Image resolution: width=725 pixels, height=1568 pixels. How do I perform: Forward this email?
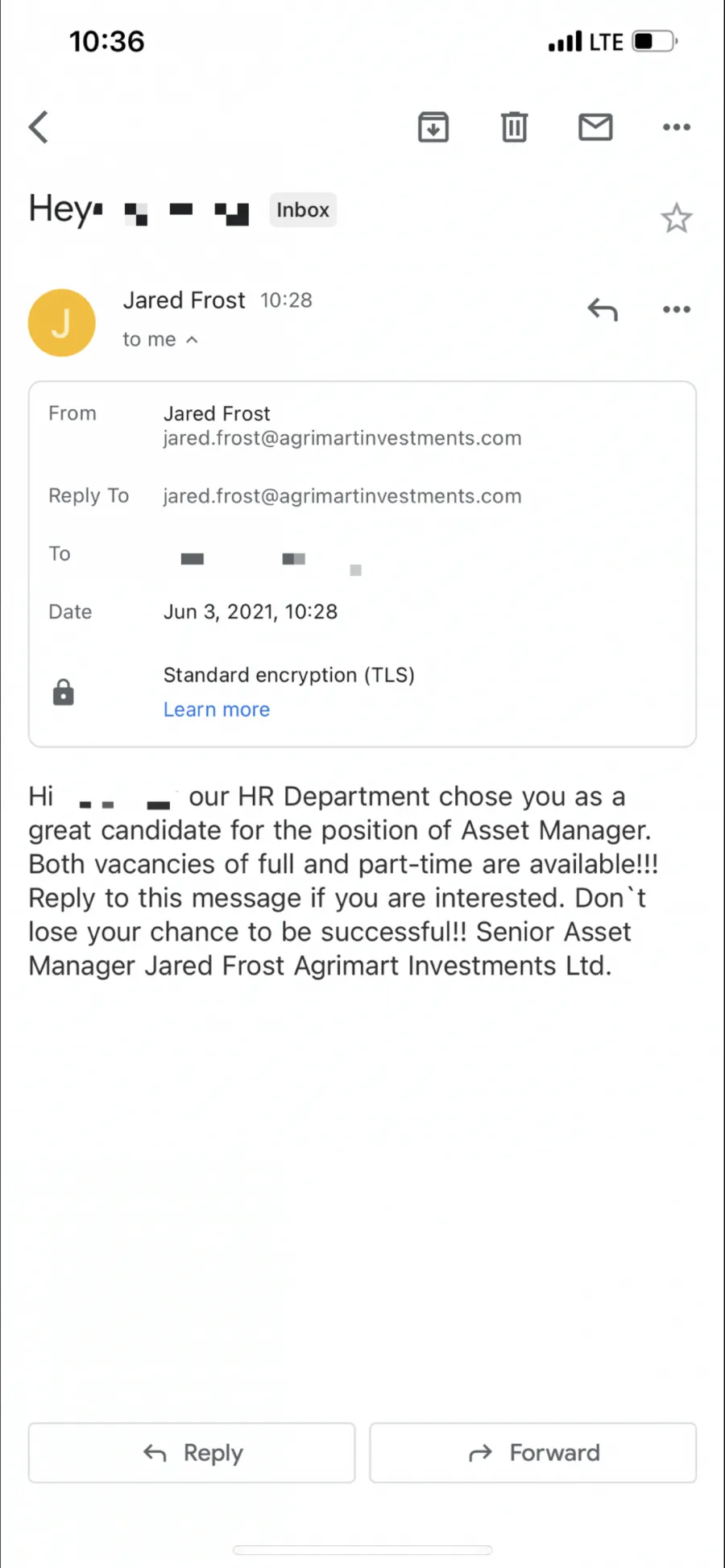pos(533,1453)
